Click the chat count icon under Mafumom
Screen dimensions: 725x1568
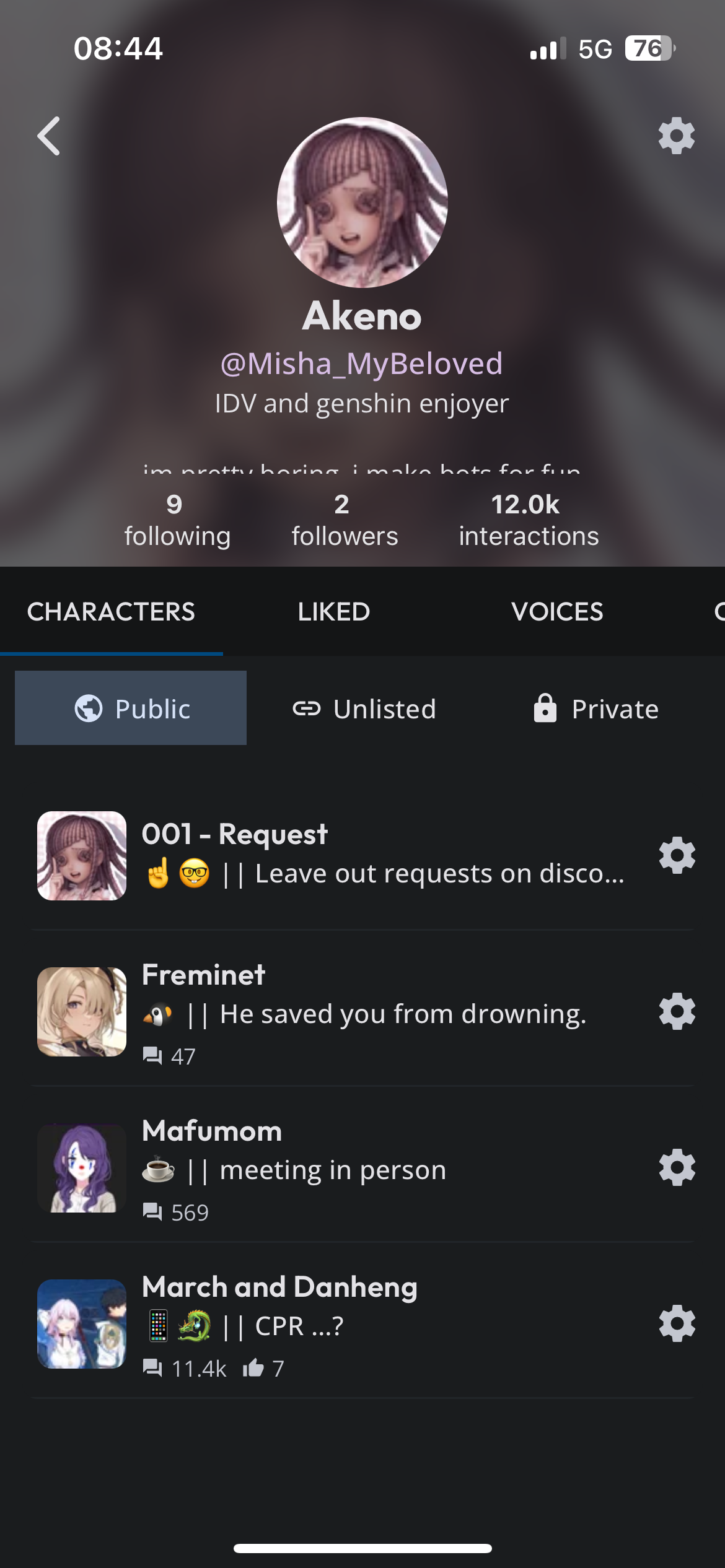154,1212
